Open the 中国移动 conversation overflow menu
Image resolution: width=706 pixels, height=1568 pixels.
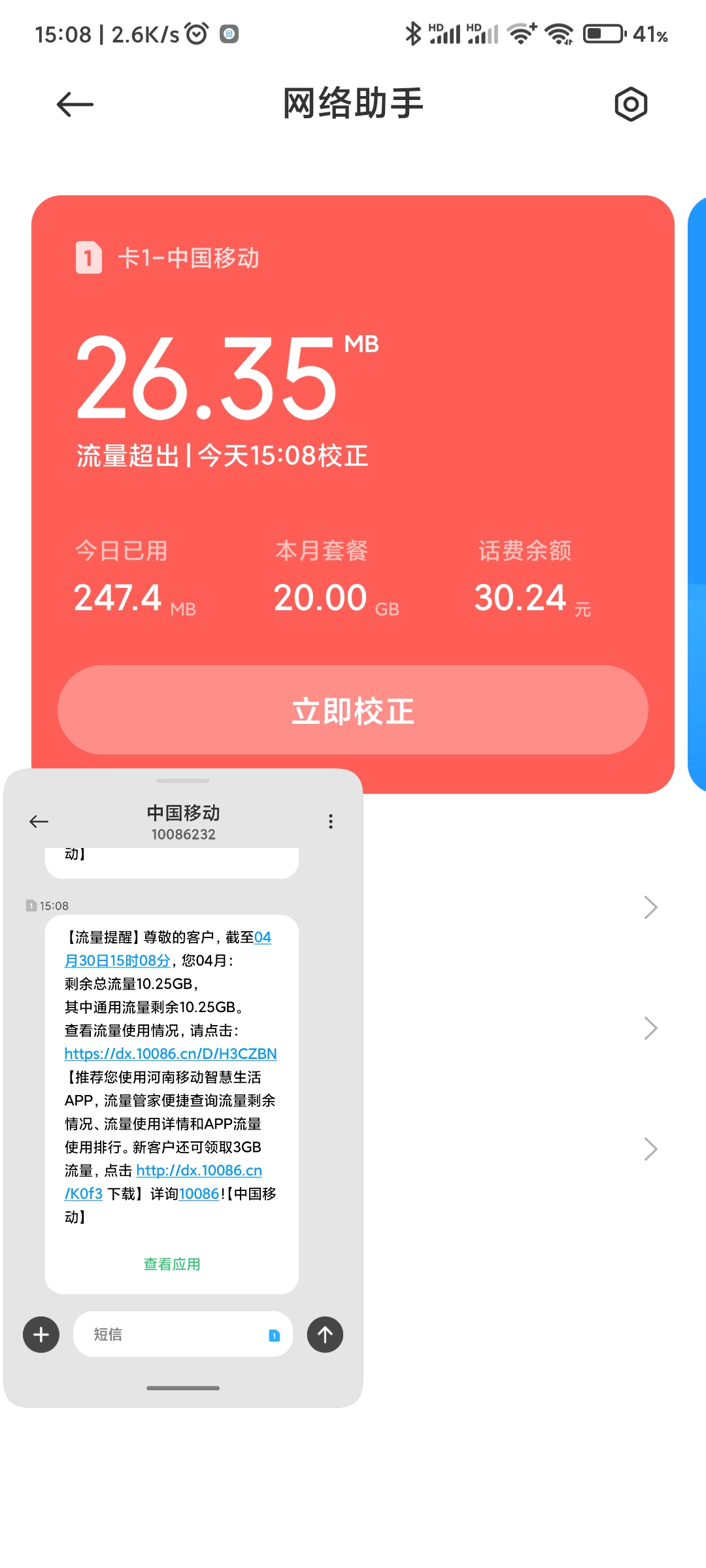331,821
